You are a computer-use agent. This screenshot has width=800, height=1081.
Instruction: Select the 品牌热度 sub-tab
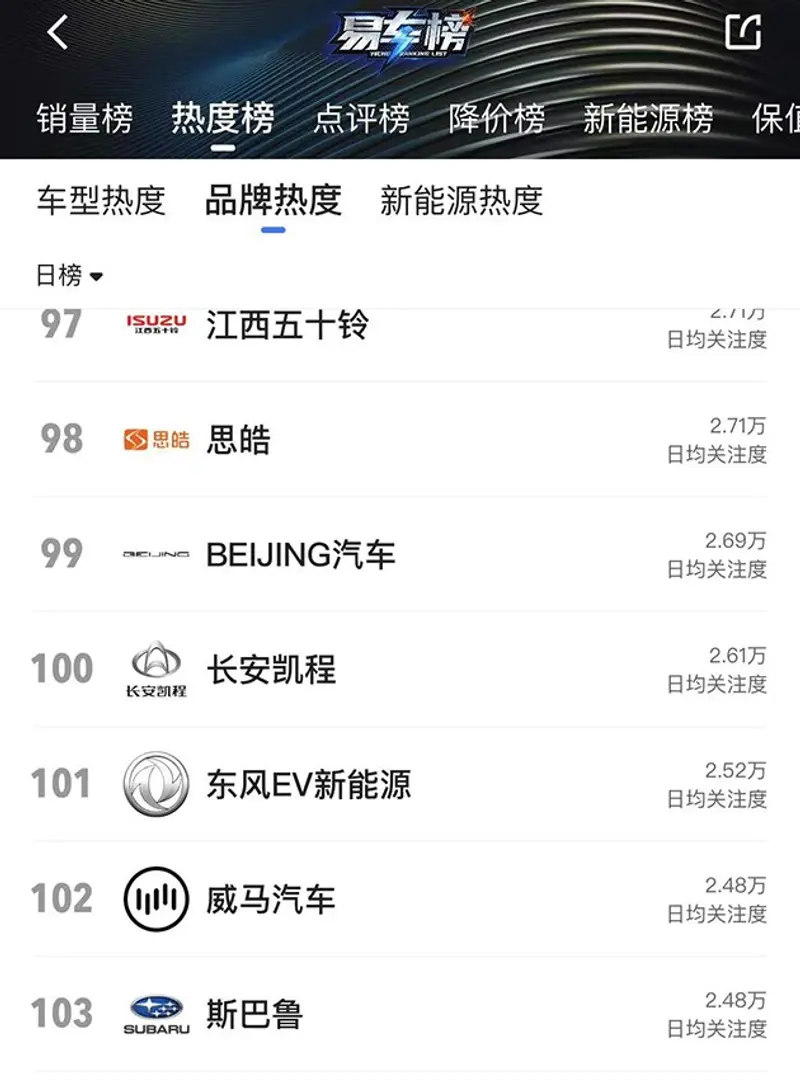tap(273, 200)
